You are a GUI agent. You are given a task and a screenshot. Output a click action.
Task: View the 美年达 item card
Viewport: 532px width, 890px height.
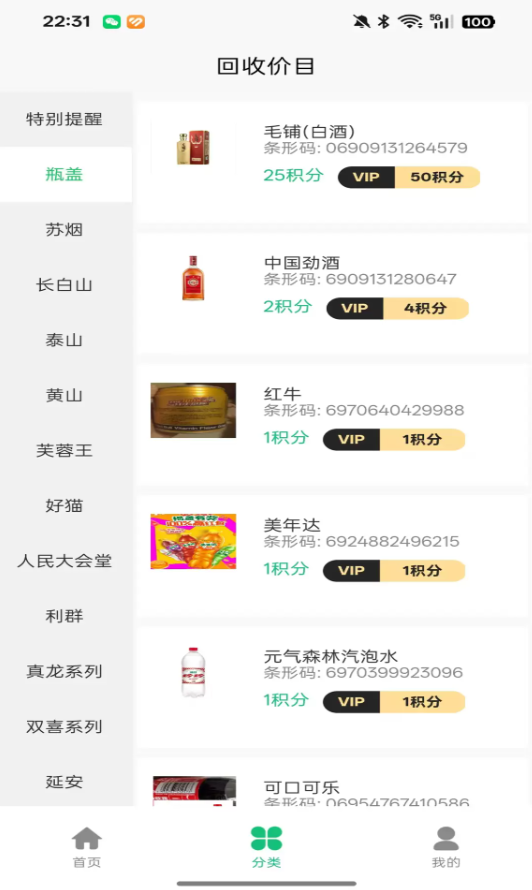click(x=333, y=556)
